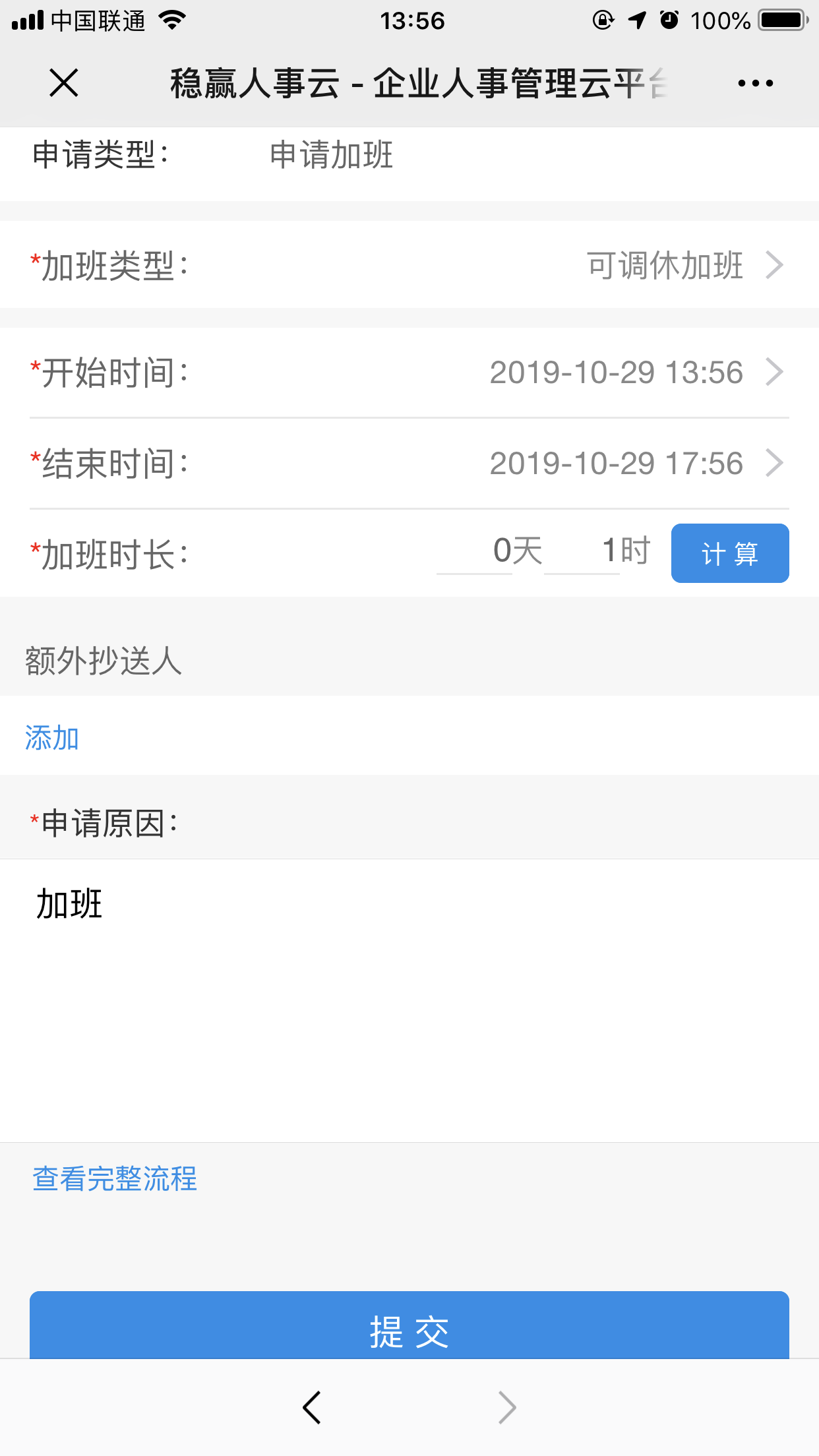Edit the 申请原因 text box
Image resolution: width=819 pixels, height=1456 pixels.
[409, 1000]
